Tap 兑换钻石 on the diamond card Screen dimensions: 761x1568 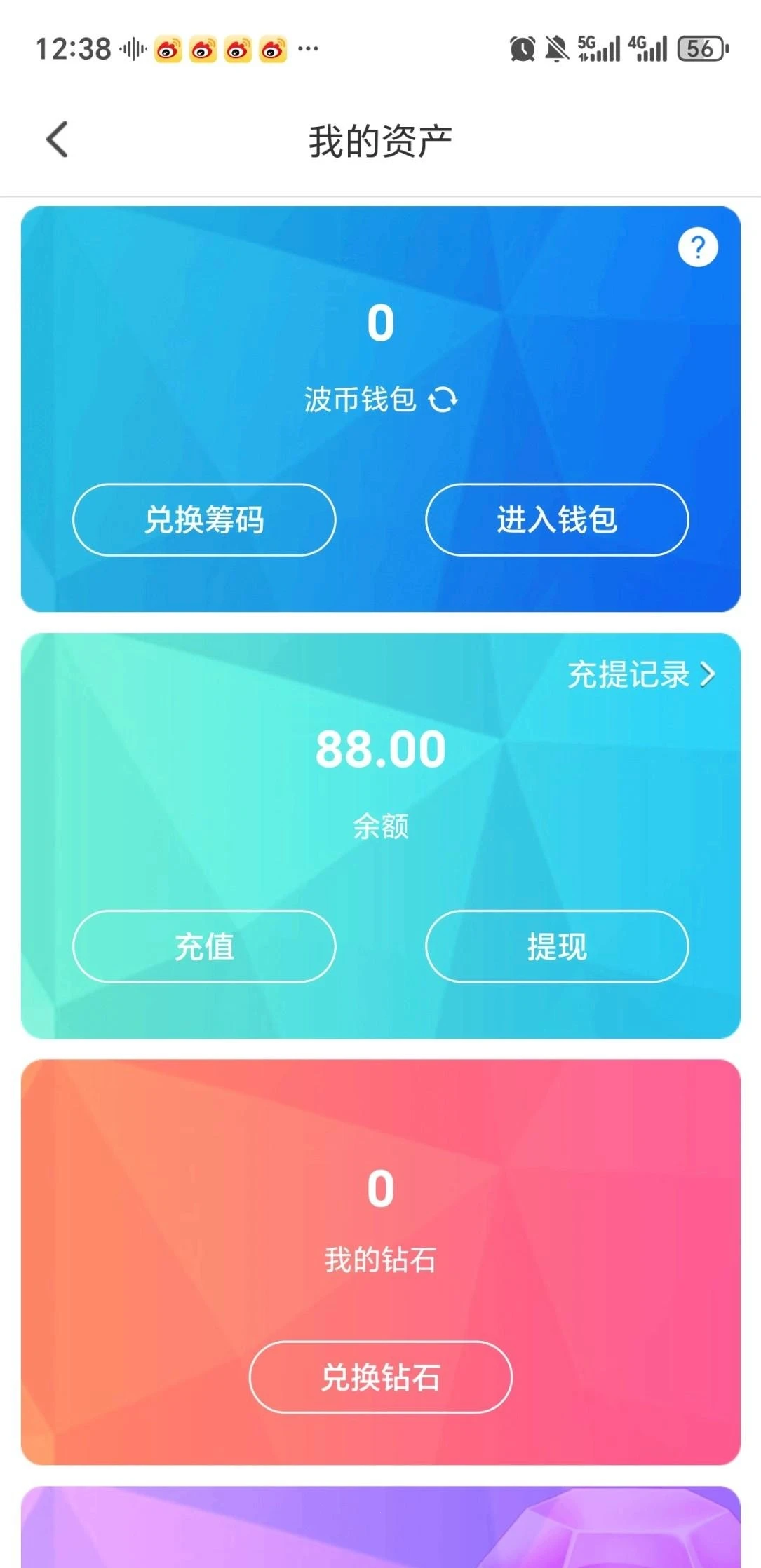tap(380, 1377)
